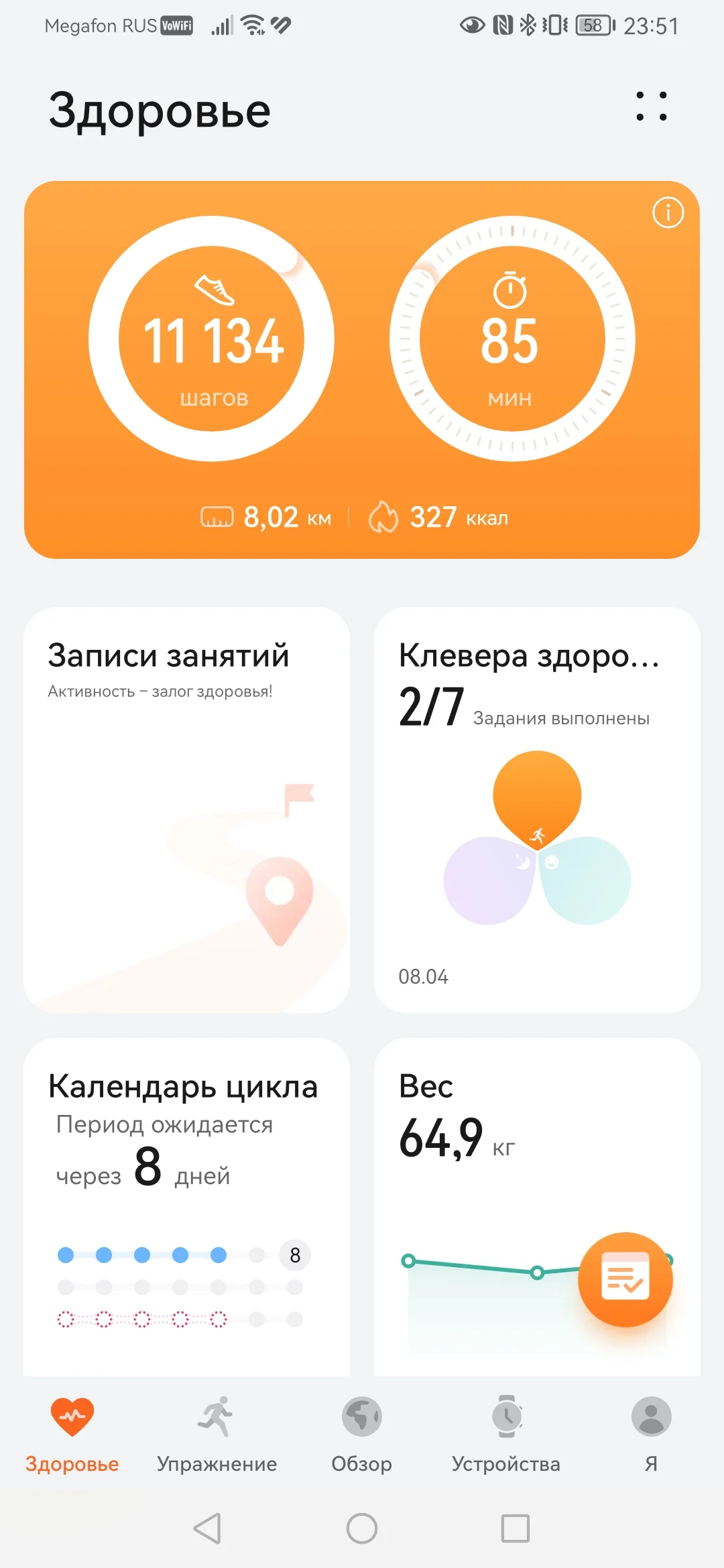Image resolution: width=724 pixels, height=1568 pixels.
Task: Open the Клевера здоровья card
Action: tap(537, 809)
